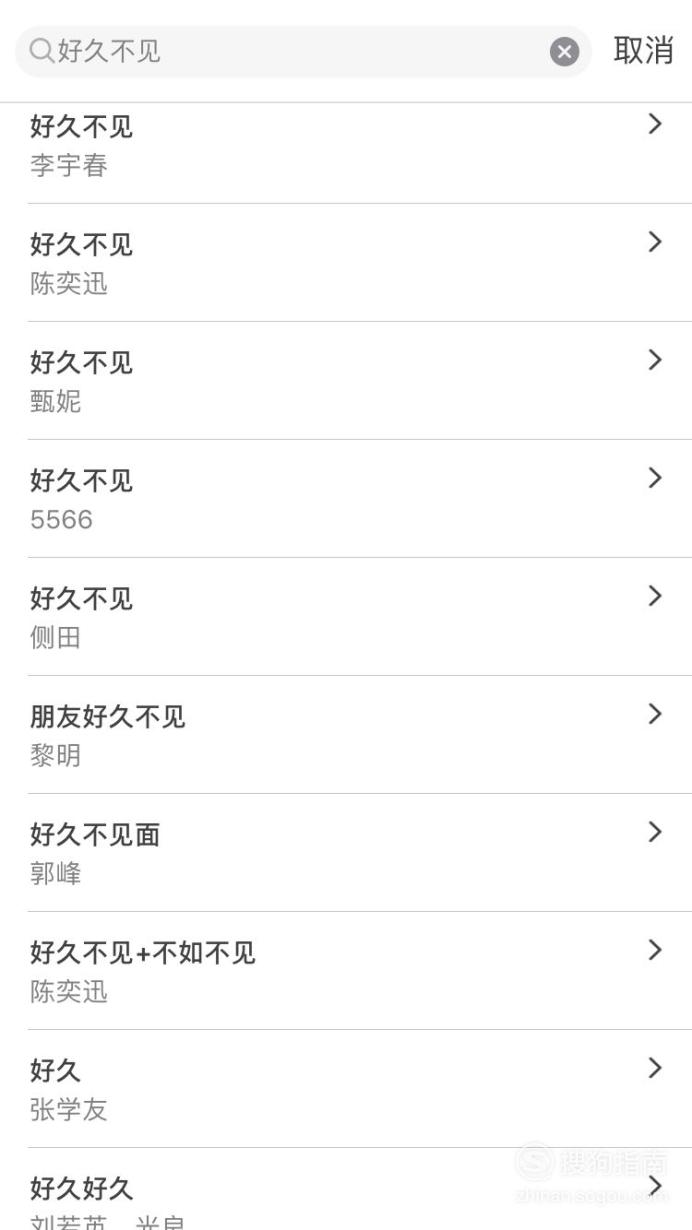
Task: Open 好久不见 by 甄妮
Action: coord(346,380)
